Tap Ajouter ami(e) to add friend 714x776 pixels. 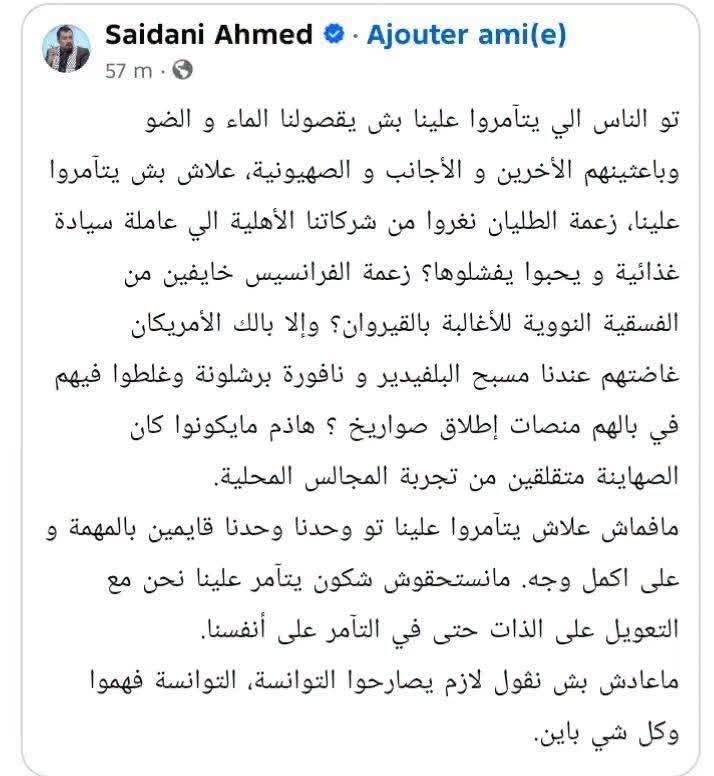(466, 36)
